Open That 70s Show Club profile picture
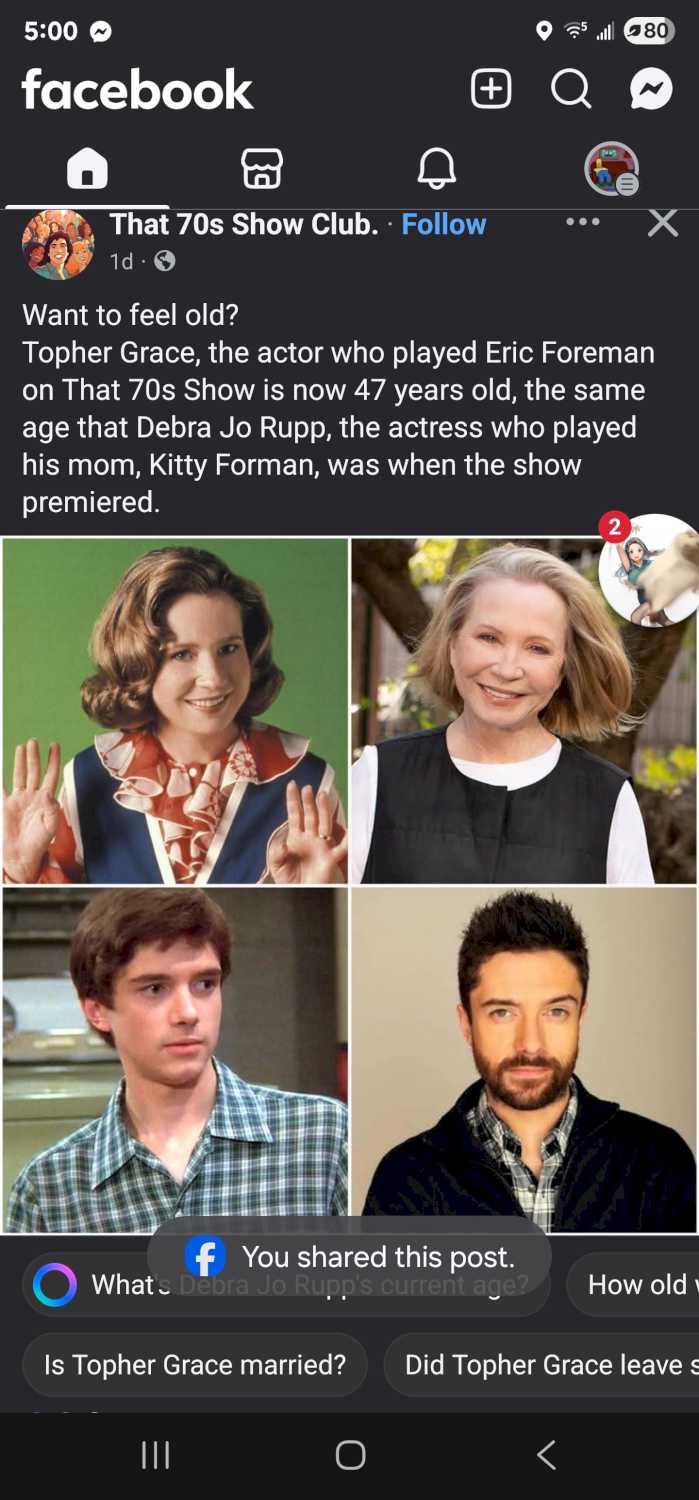 pyautogui.click(x=58, y=243)
